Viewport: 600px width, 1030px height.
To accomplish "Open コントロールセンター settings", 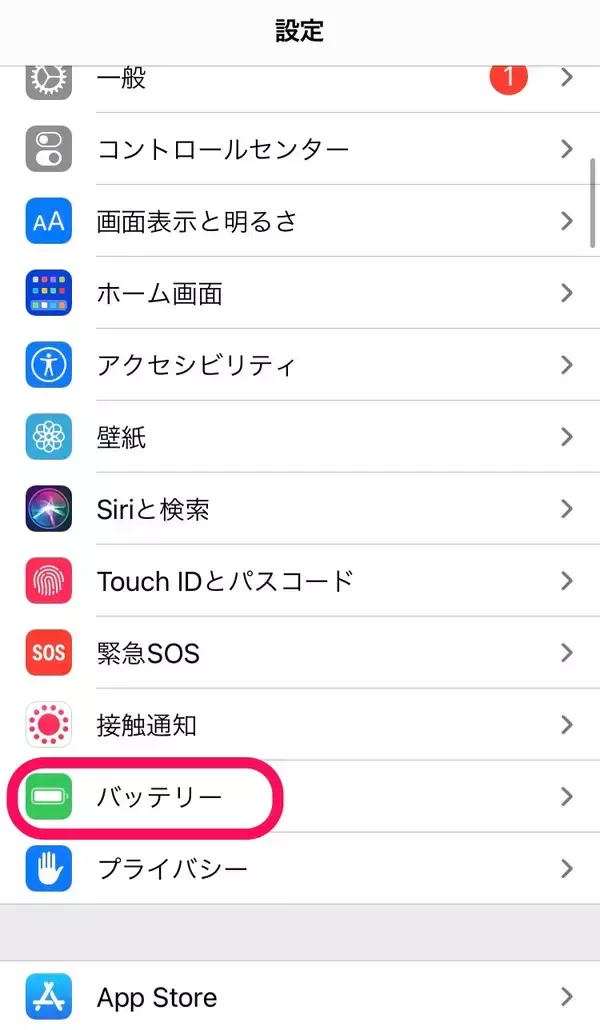I will click(x=300, y=149).
